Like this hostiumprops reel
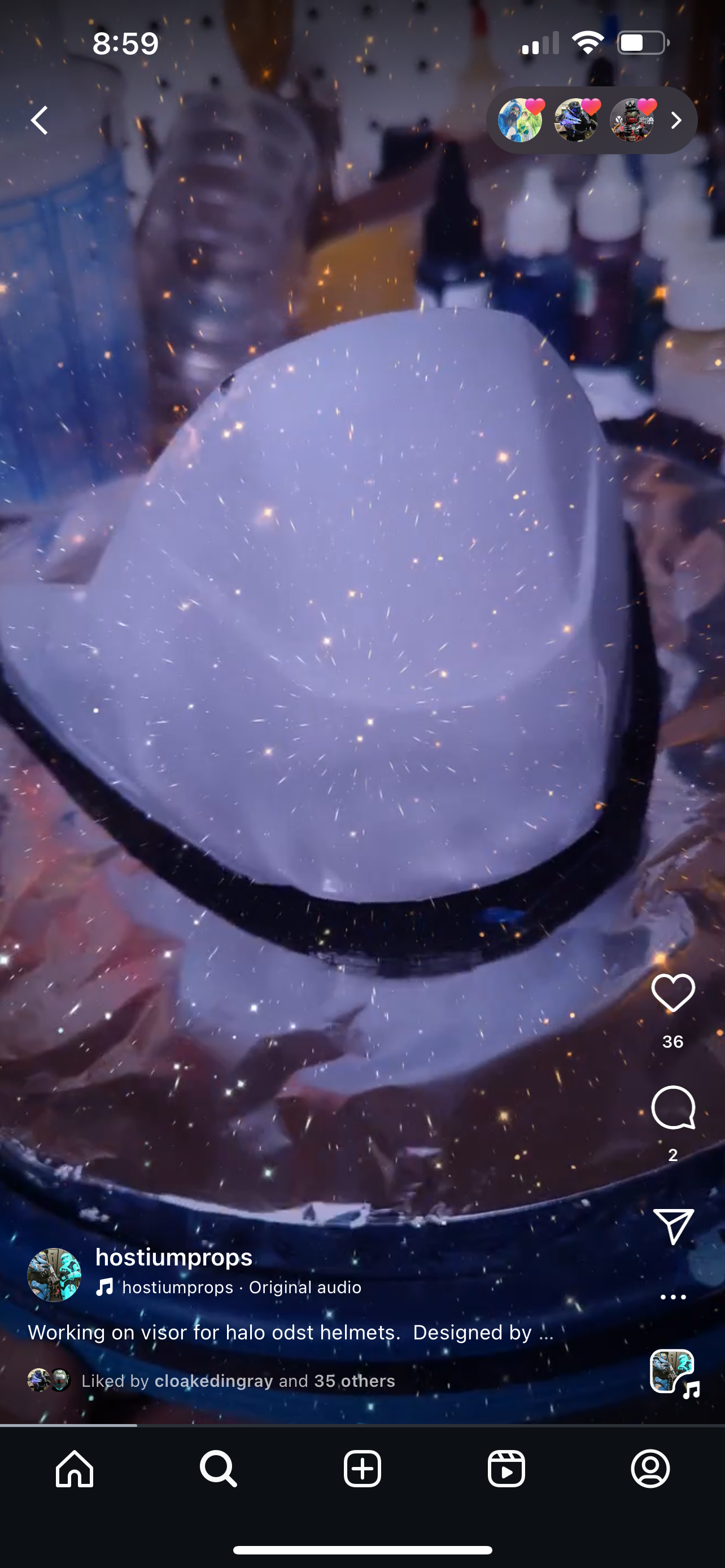The height and width of the screenshot is (1568, 725). [672, 993]
